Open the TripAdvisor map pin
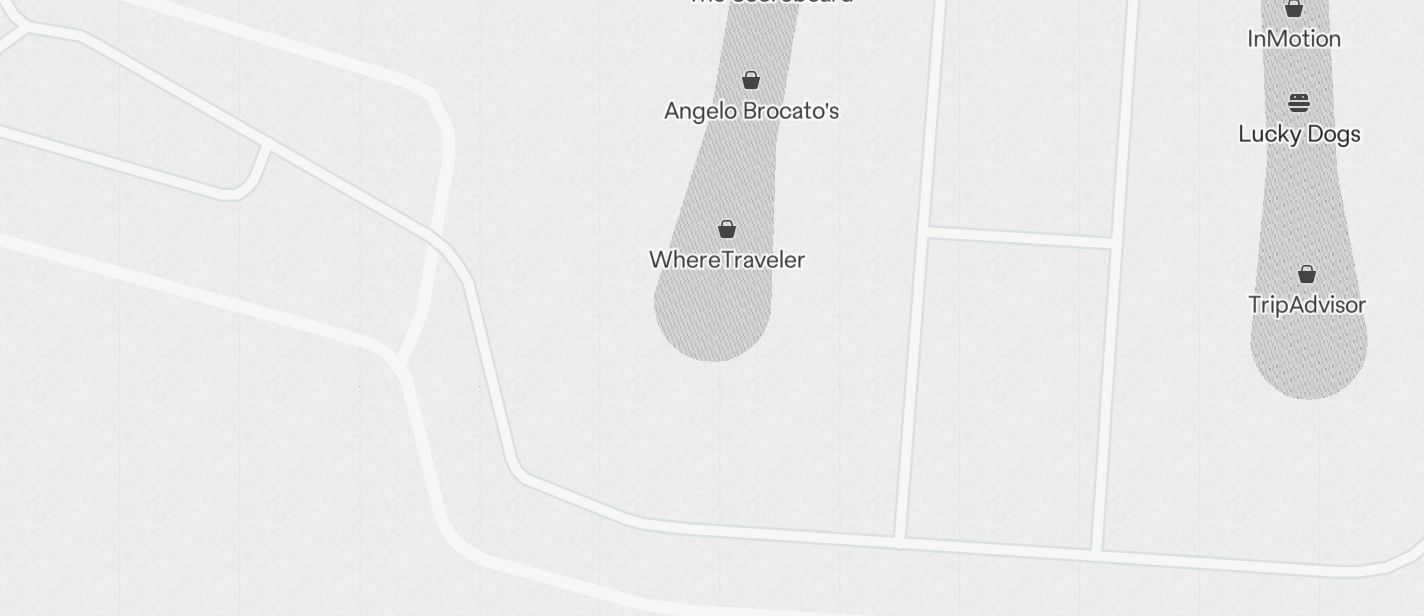1424x616 pixels. tap(1307, 275)
